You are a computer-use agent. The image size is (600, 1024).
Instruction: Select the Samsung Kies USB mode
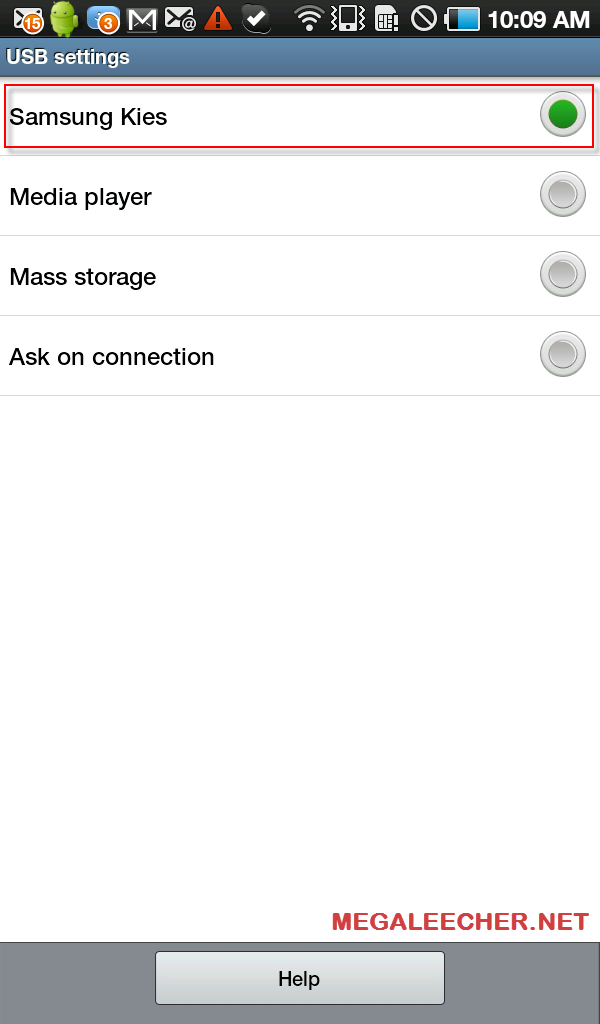coord(300,116)
